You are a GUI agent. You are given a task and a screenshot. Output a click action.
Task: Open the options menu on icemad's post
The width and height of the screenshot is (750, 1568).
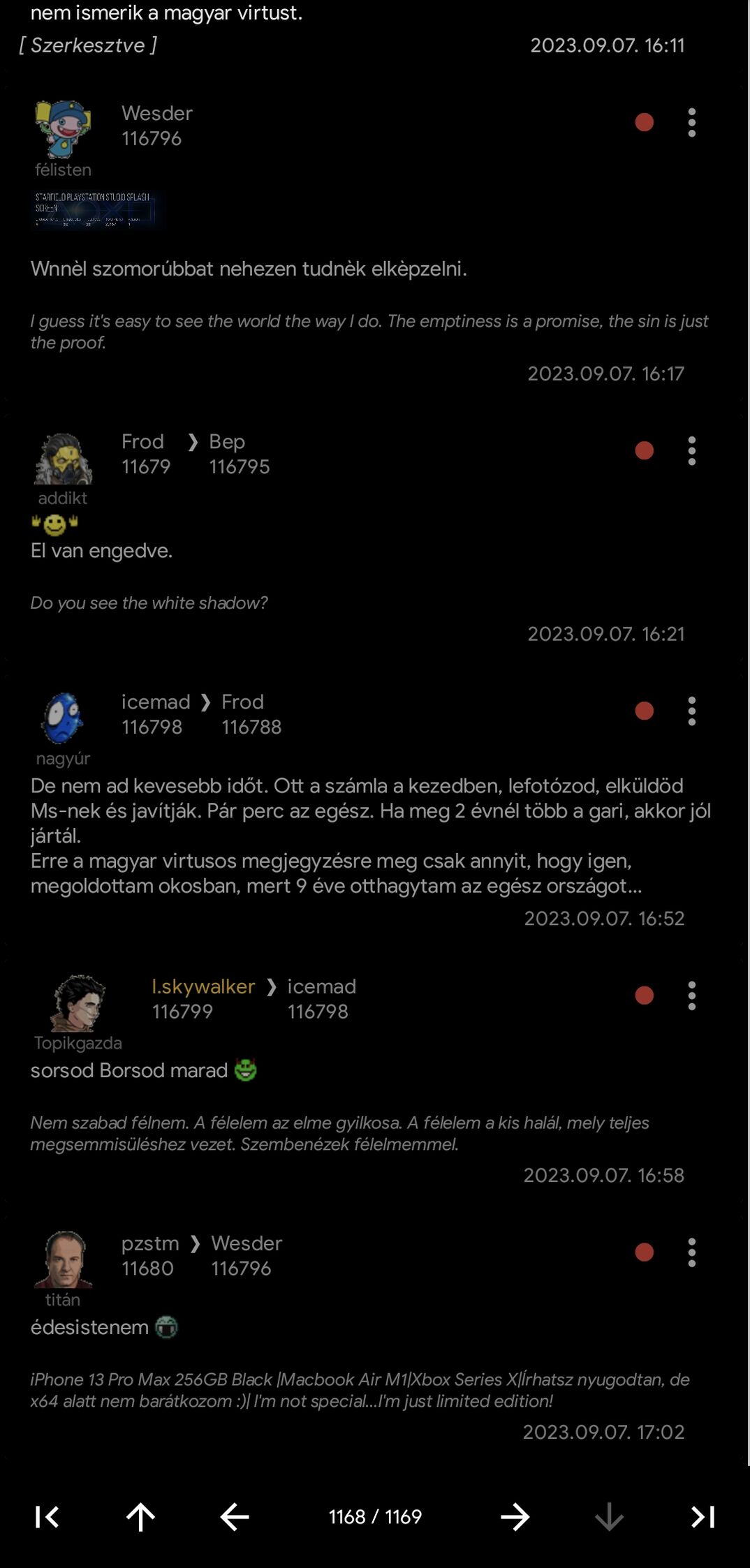pyautogui.click(x=691, y=711)
